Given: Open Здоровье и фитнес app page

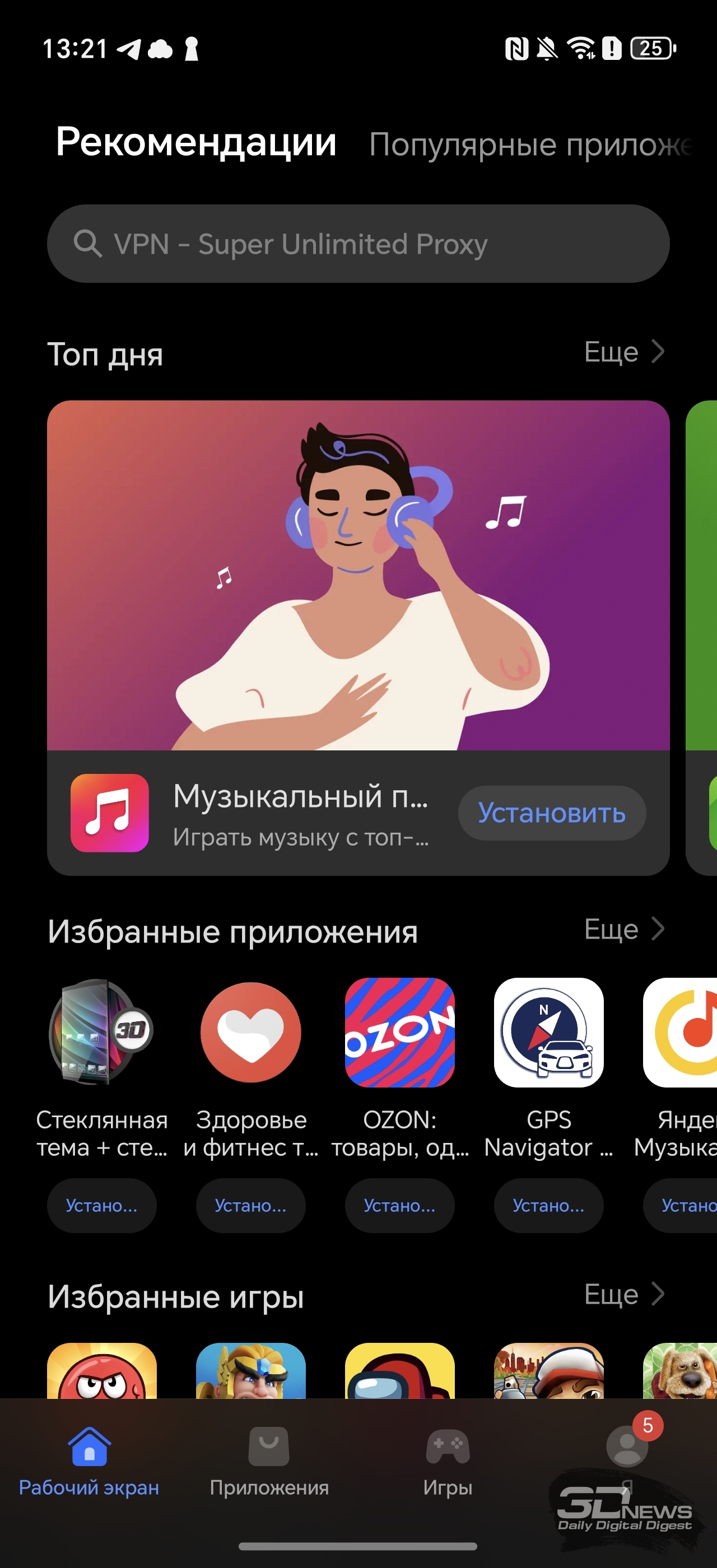Looking at the screenshot, I should [x=251, y=1032].
